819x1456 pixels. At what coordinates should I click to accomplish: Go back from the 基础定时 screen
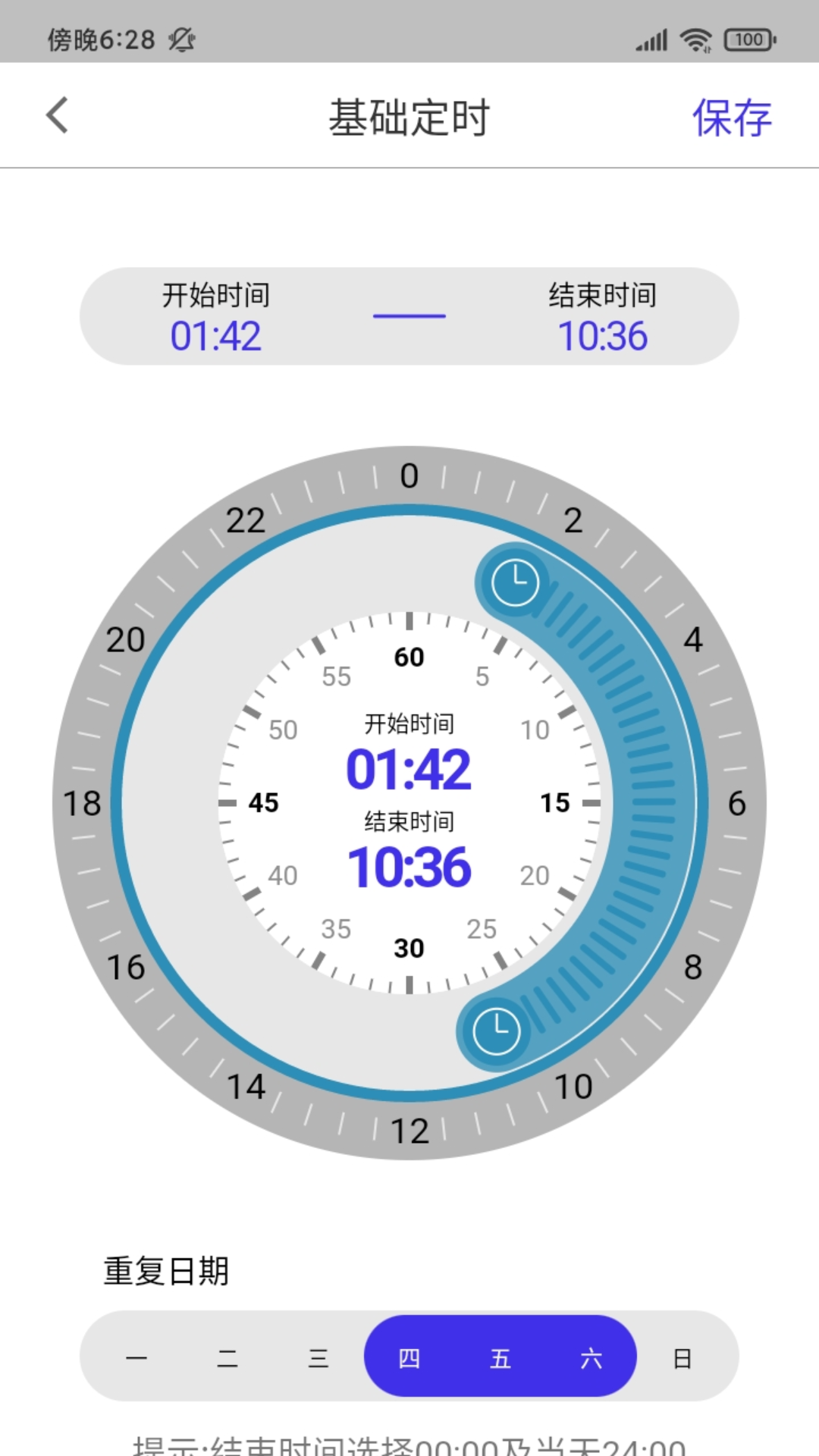(58, 116)
